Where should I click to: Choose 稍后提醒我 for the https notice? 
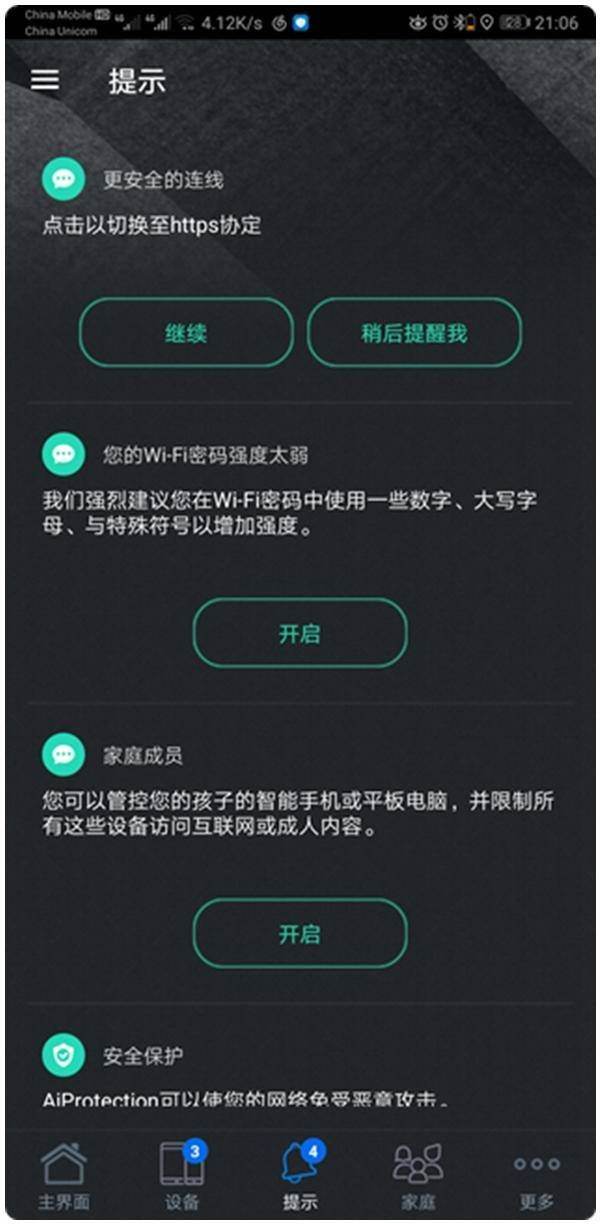pyautogui.click(x=414, y=333)
